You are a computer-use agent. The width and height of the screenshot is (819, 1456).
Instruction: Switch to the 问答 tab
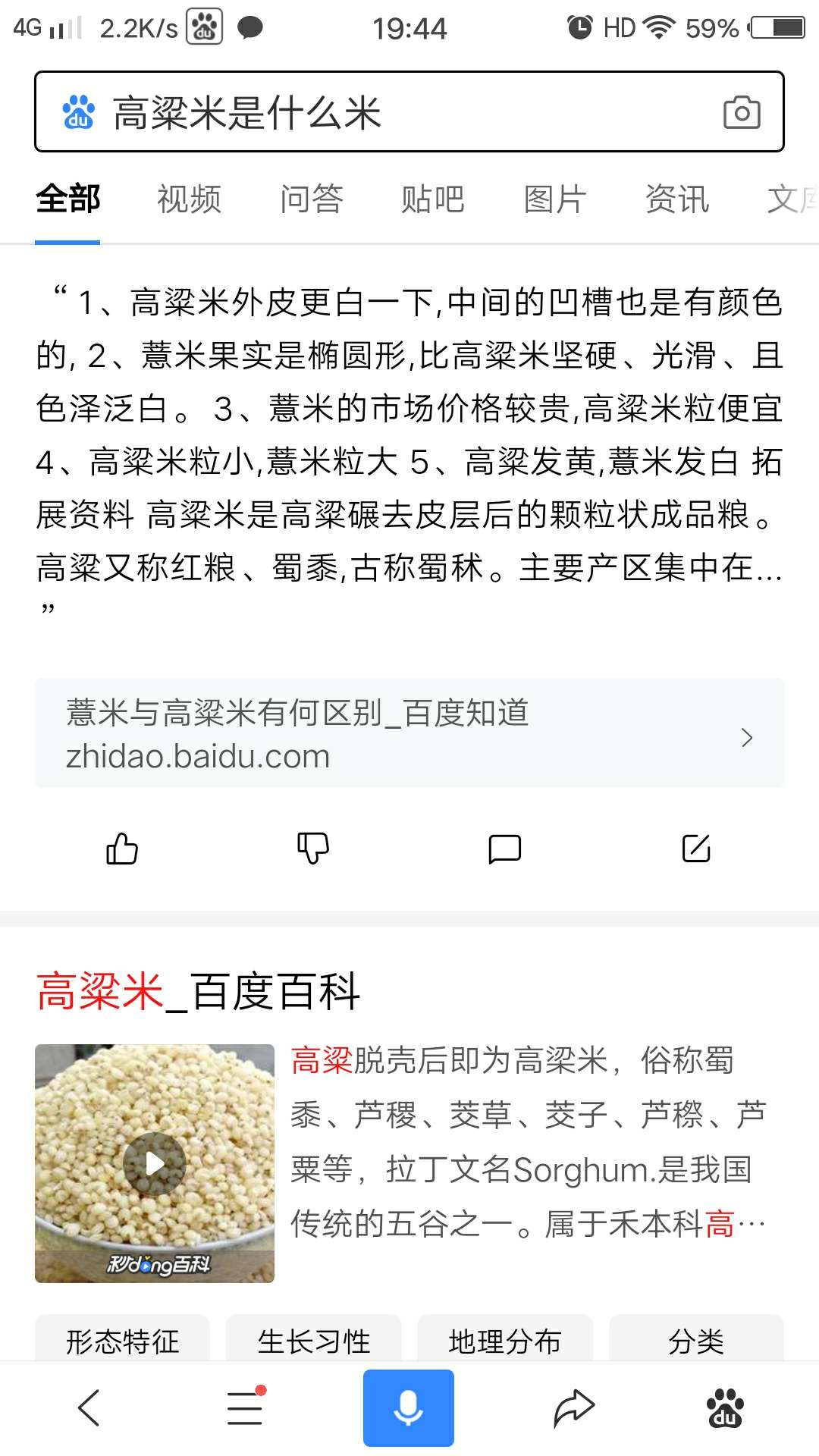[312, 199]
